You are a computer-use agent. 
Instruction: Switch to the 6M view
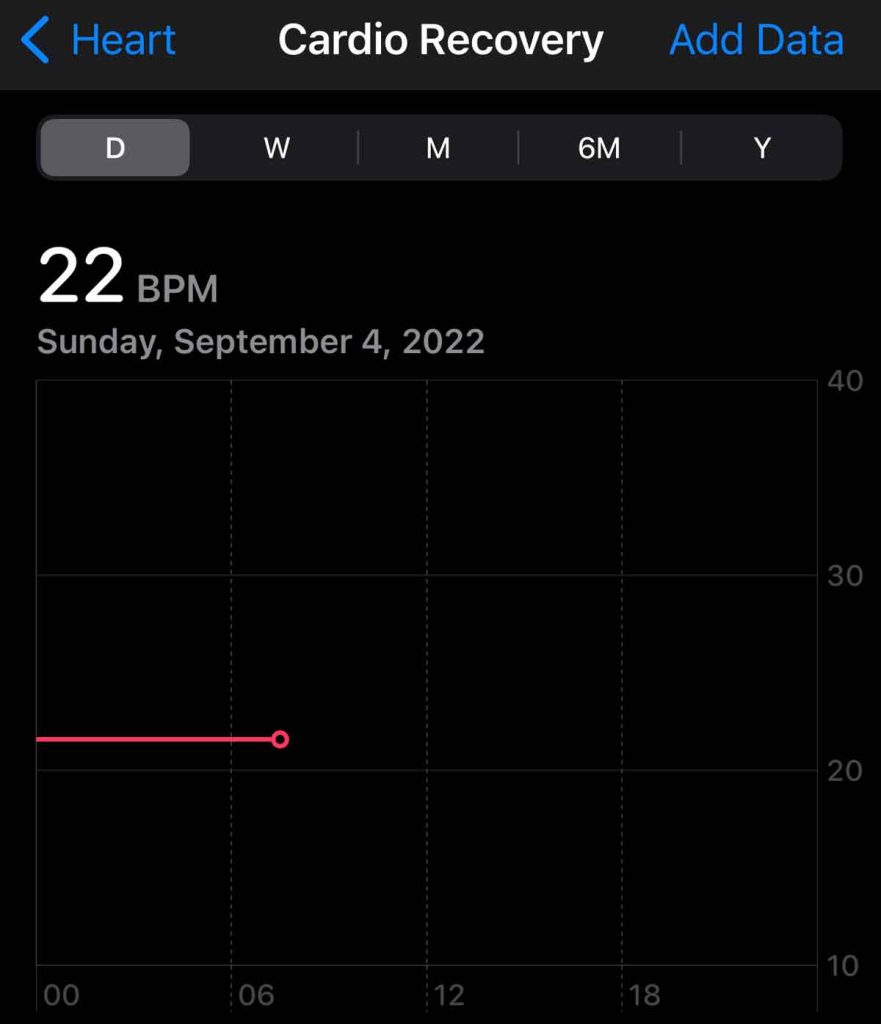tap(599, 148)
